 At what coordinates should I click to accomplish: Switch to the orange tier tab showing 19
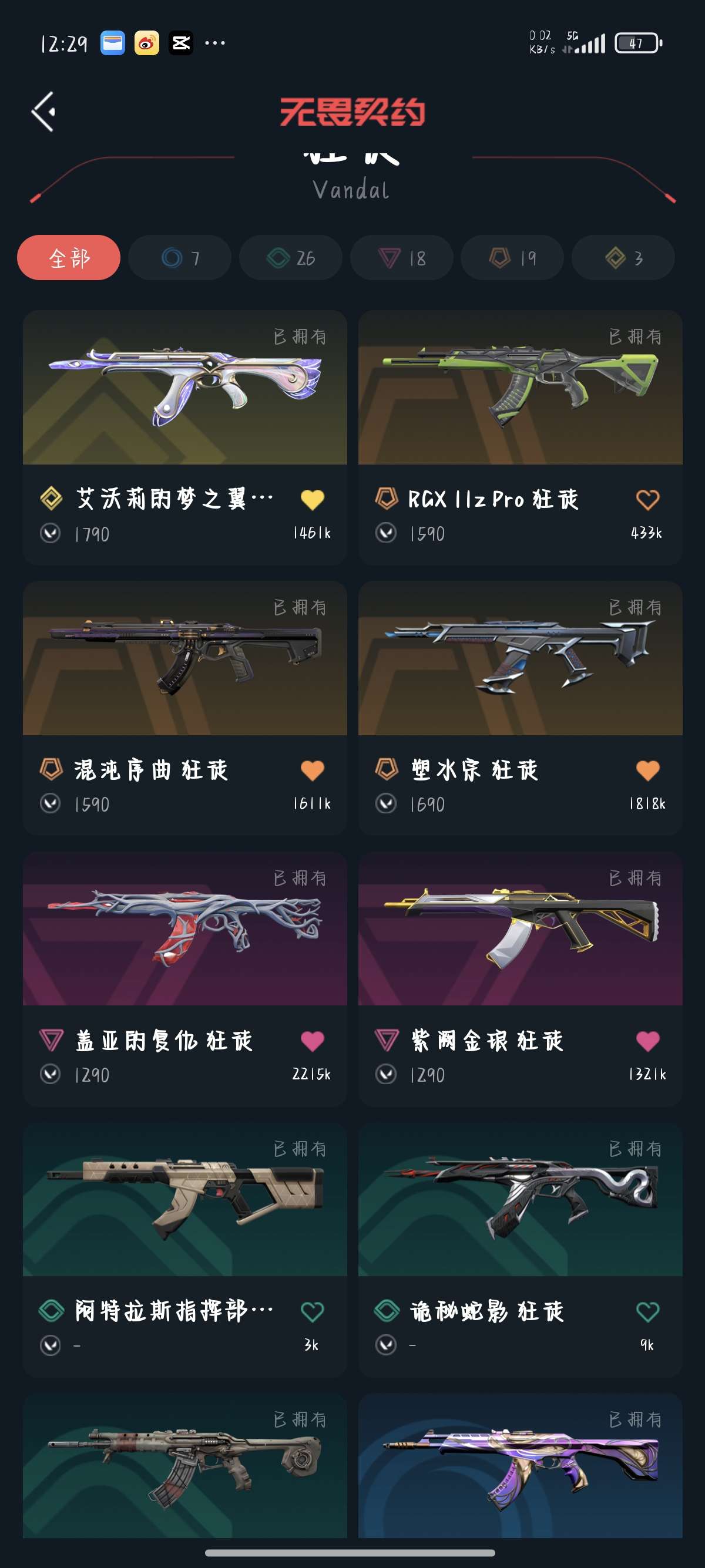point(513,257)
